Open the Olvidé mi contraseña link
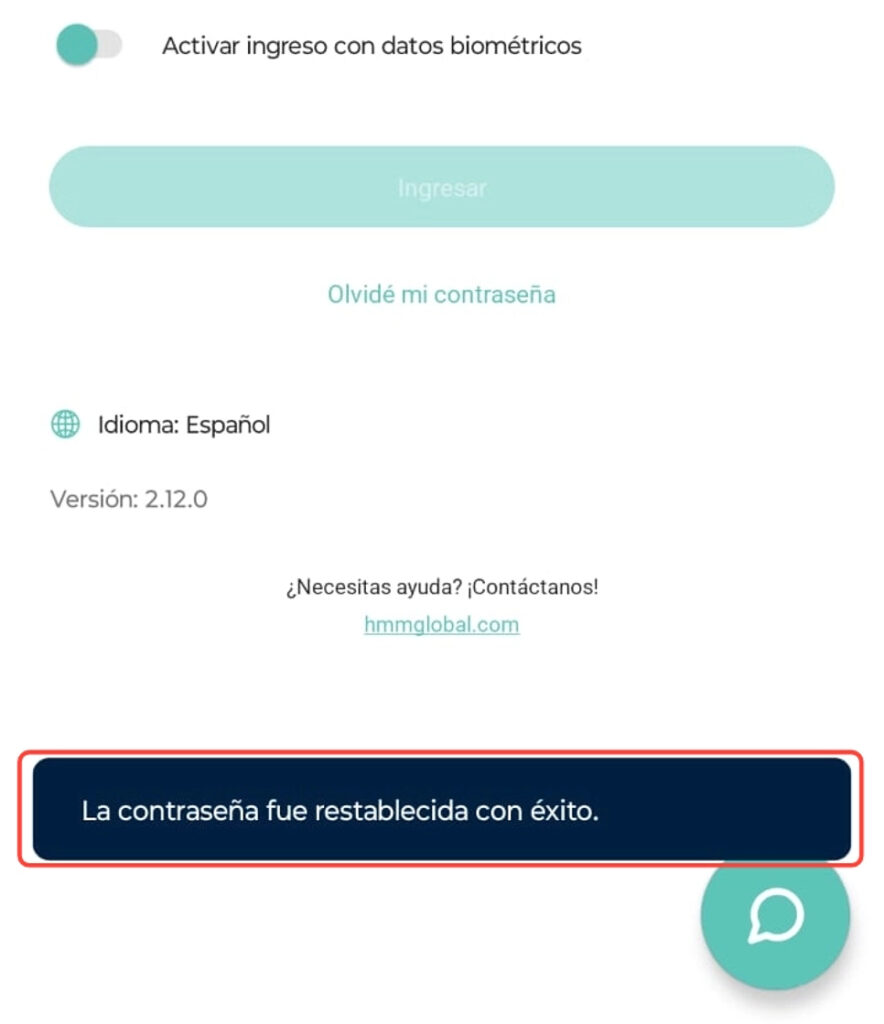Viewport: 884px width, 1024px height. coord(441,294)
